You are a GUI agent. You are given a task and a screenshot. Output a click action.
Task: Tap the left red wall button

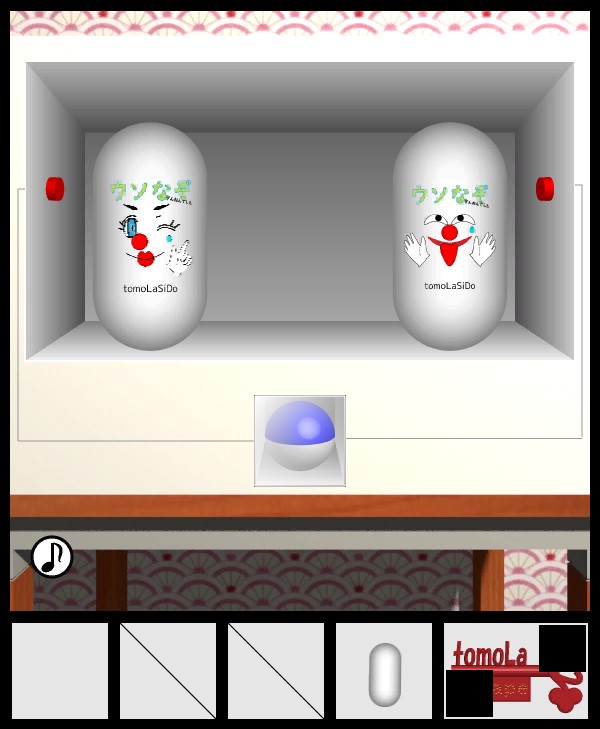point(54,188)
